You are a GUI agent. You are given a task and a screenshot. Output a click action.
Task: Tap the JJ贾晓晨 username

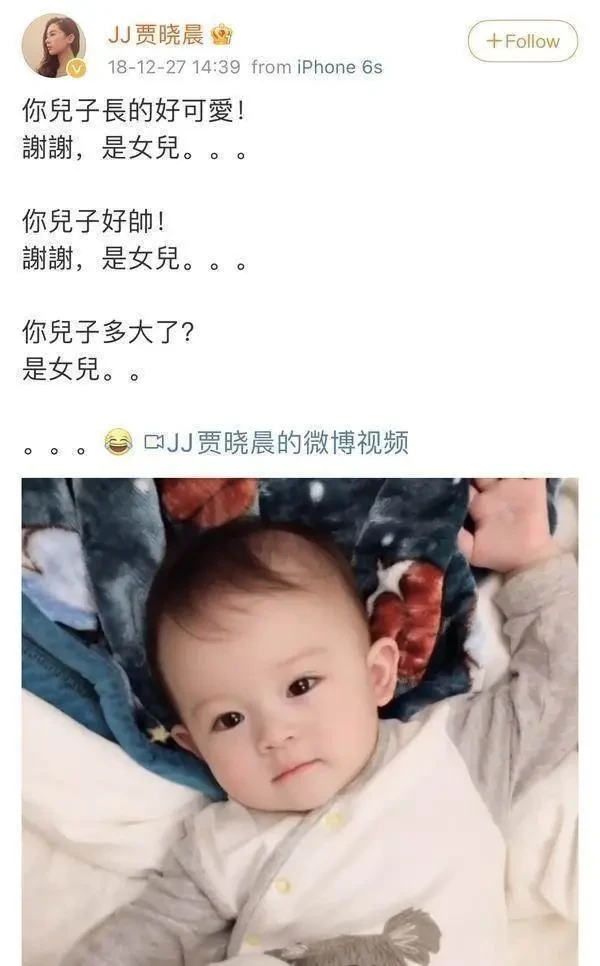[x=155, y=35]
